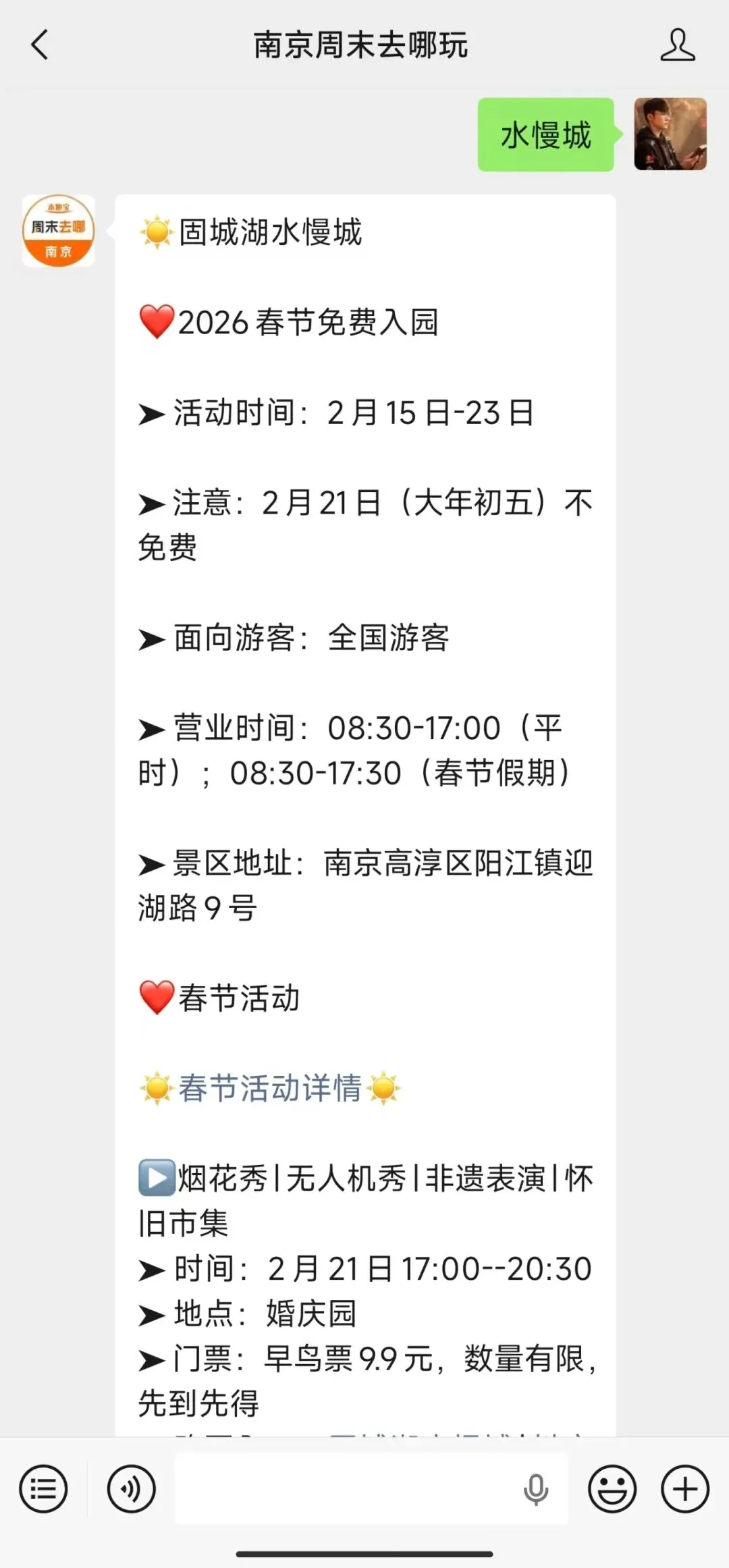Switch to voice message input
The width and height of the screenshot is (729, 1568).
[131, 1488]
